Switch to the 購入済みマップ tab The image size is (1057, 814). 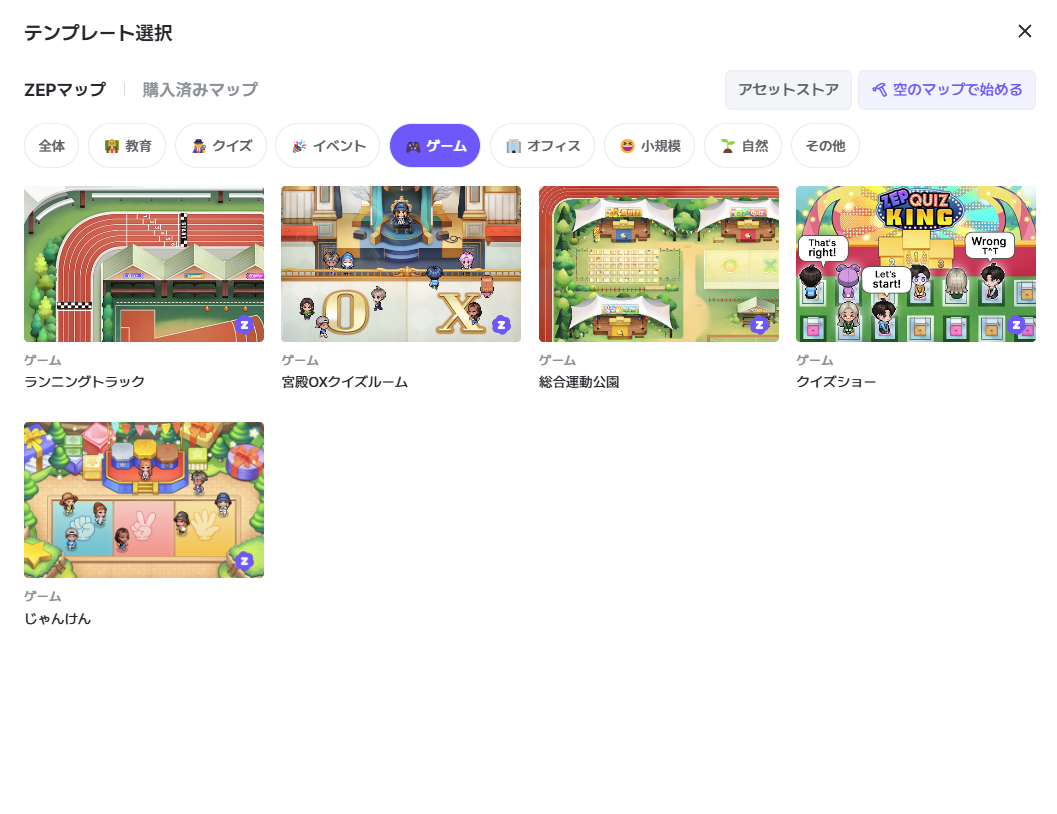tap(200, 90)
